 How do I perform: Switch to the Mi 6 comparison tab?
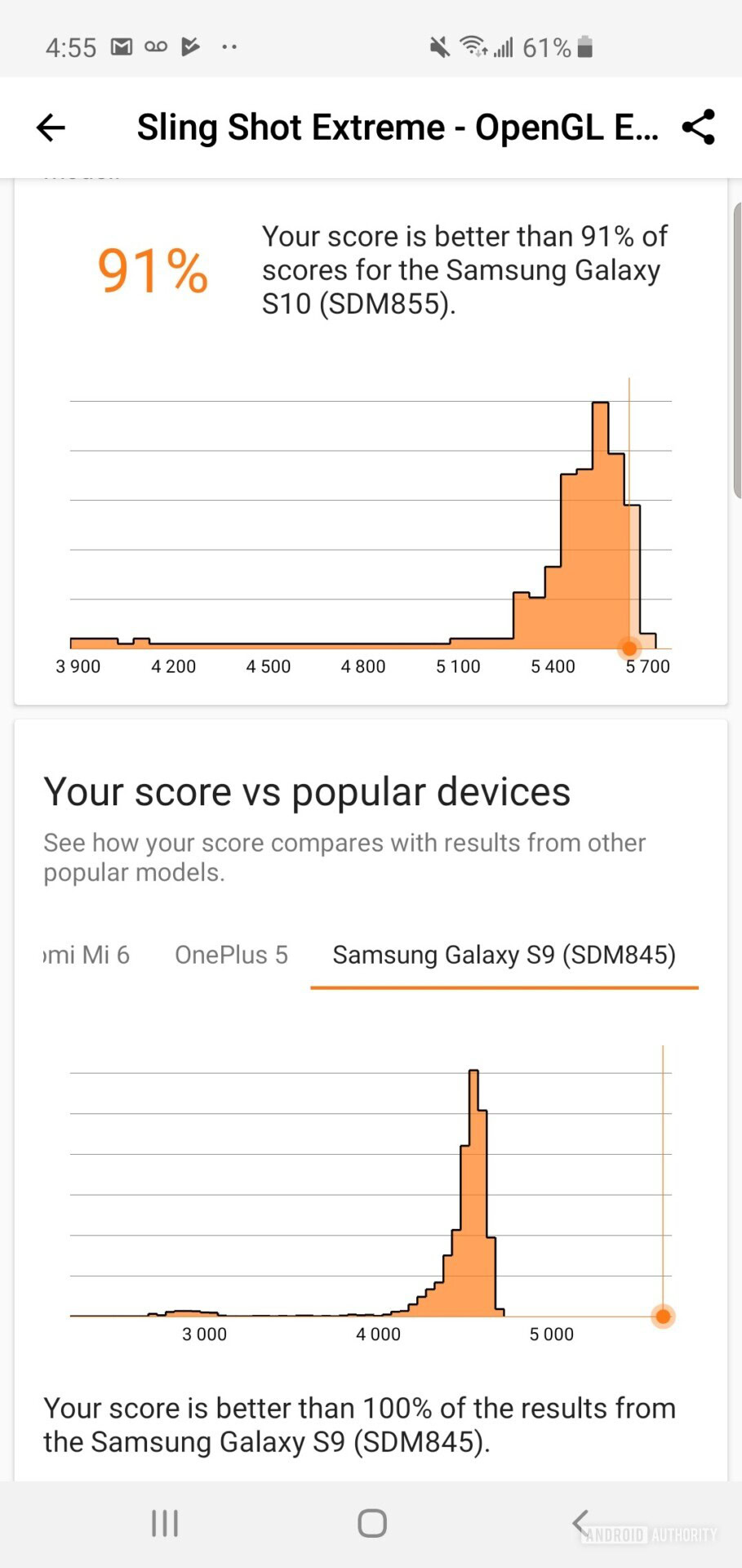[x=87, y=955]
